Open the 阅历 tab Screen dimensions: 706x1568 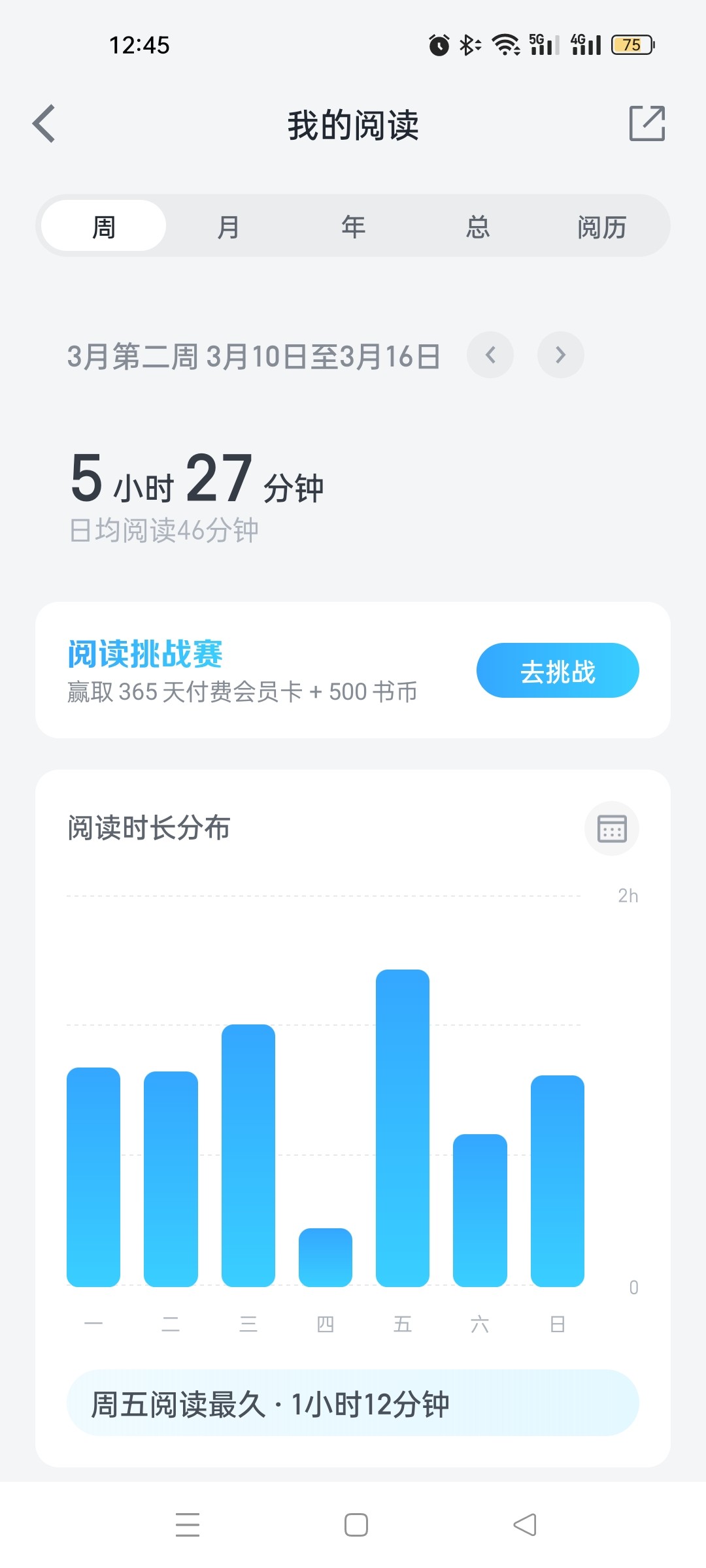(602, 226)
